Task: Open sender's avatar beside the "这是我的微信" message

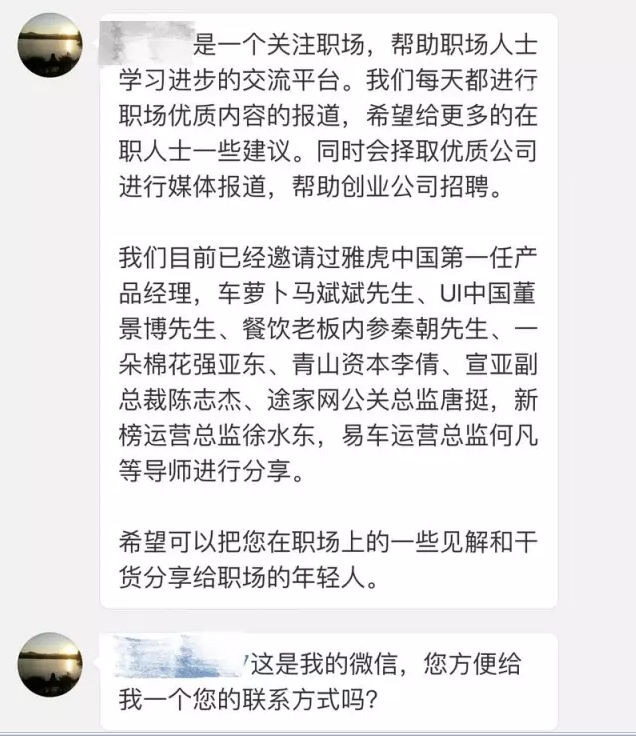Action: click(x=51, y=662)
